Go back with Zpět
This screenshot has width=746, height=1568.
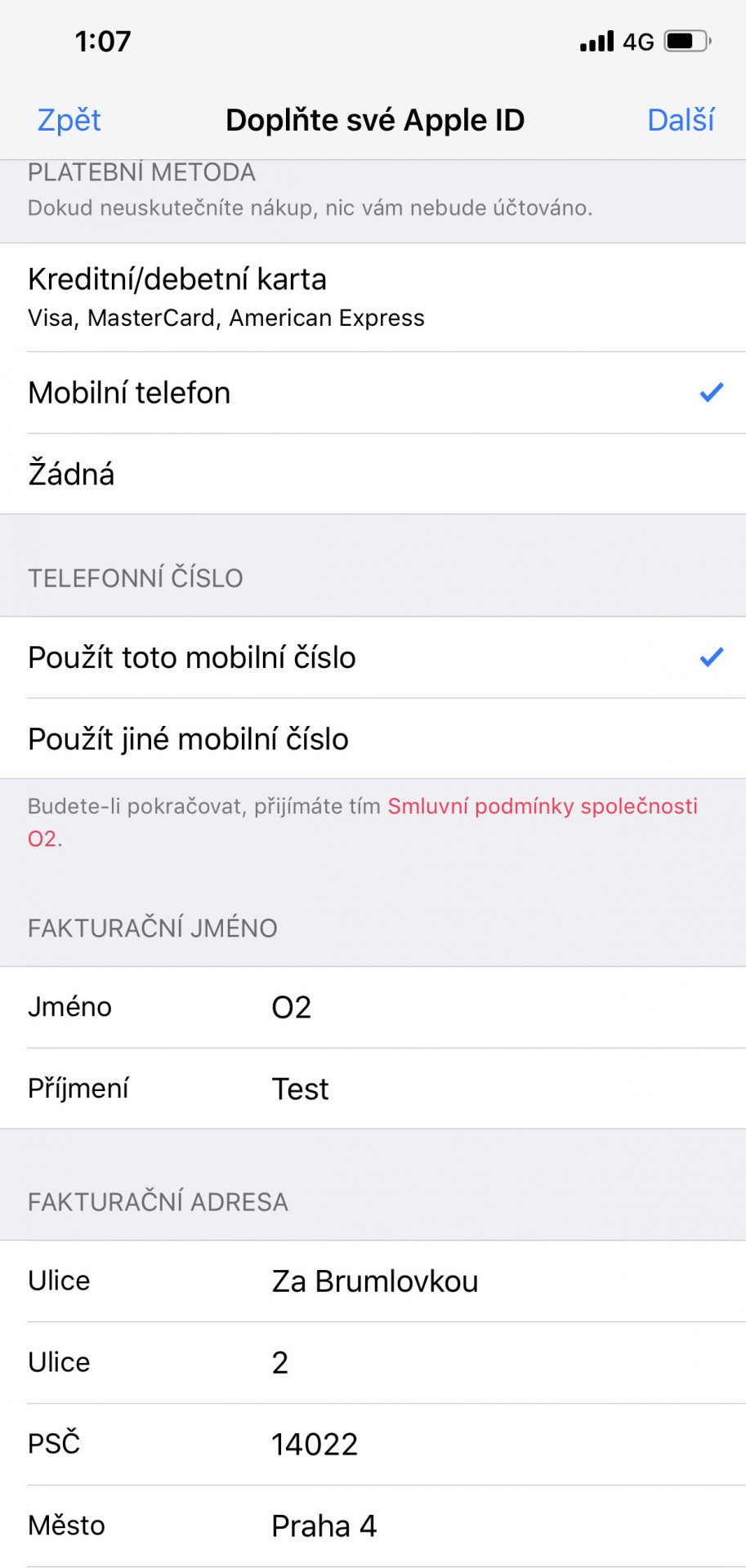click(x=69, y=120)
